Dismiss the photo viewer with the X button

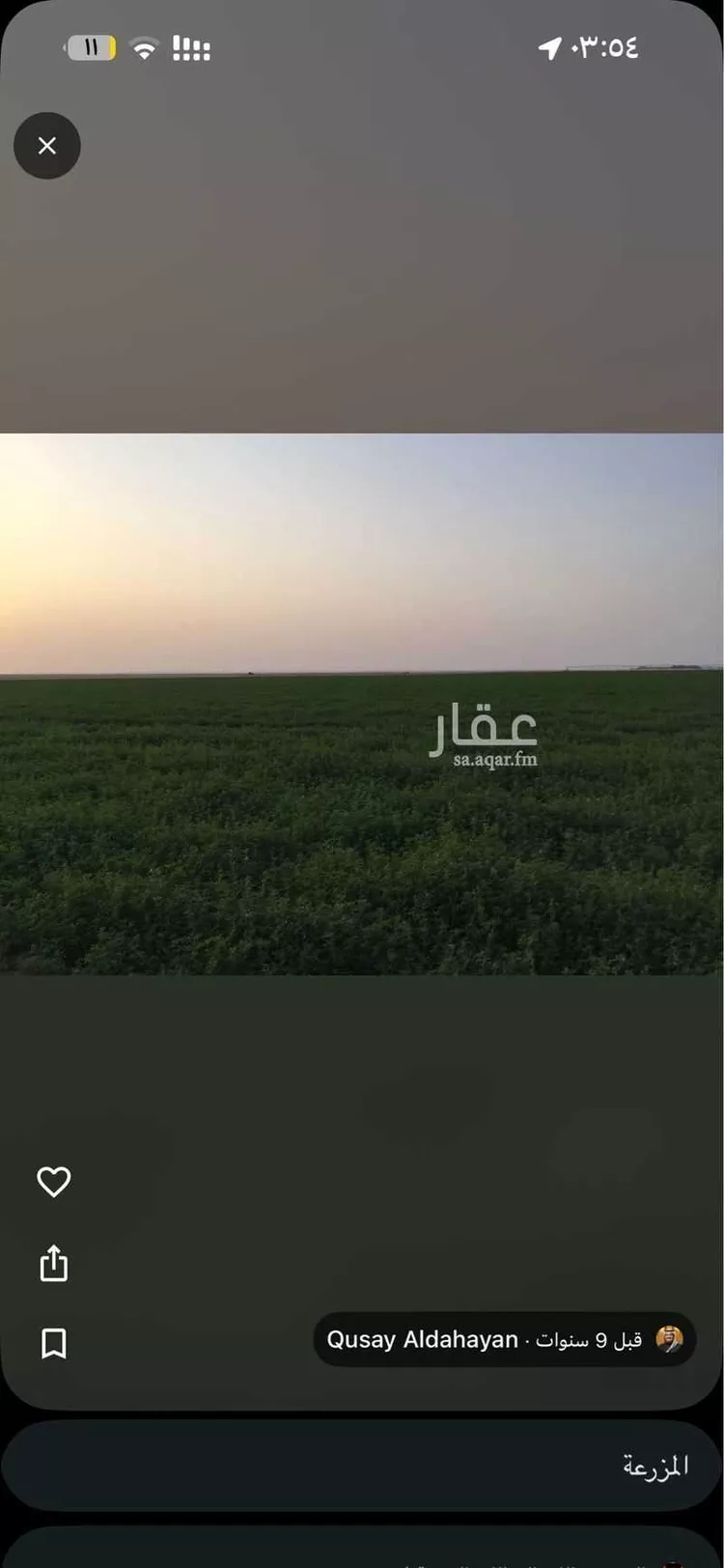46,146
